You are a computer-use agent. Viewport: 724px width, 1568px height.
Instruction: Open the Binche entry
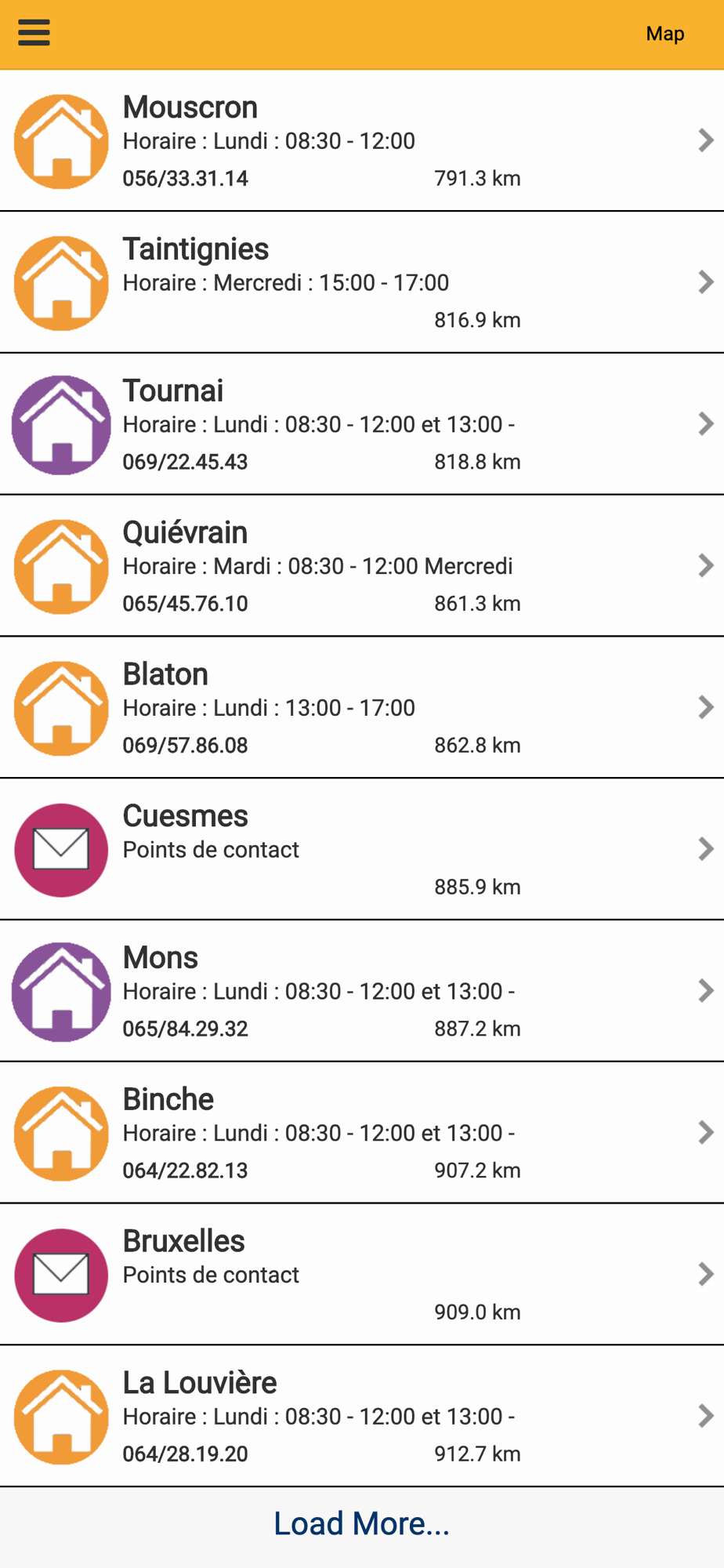coord(362,1133)
